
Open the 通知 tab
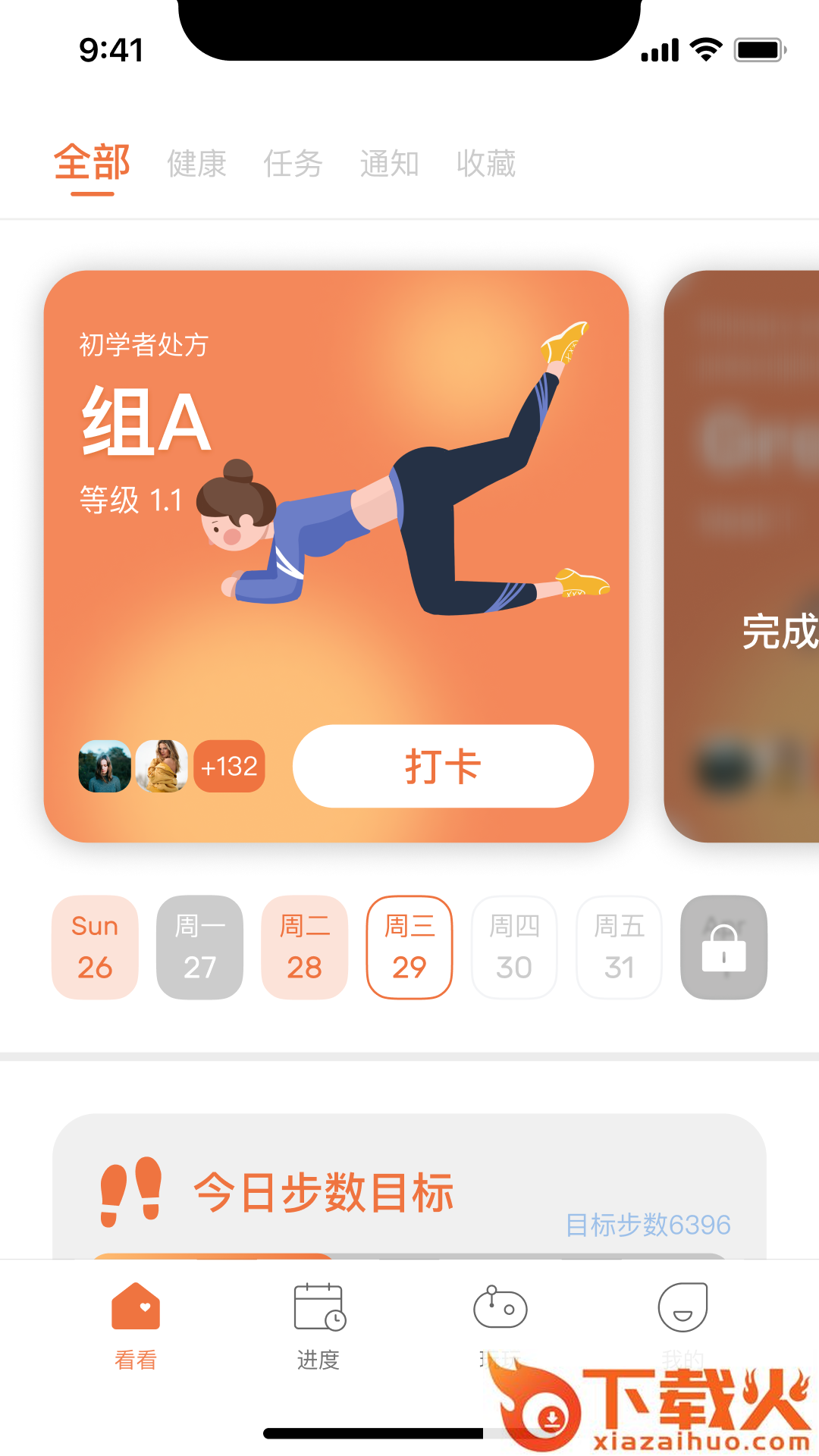(x=390, y=164)
